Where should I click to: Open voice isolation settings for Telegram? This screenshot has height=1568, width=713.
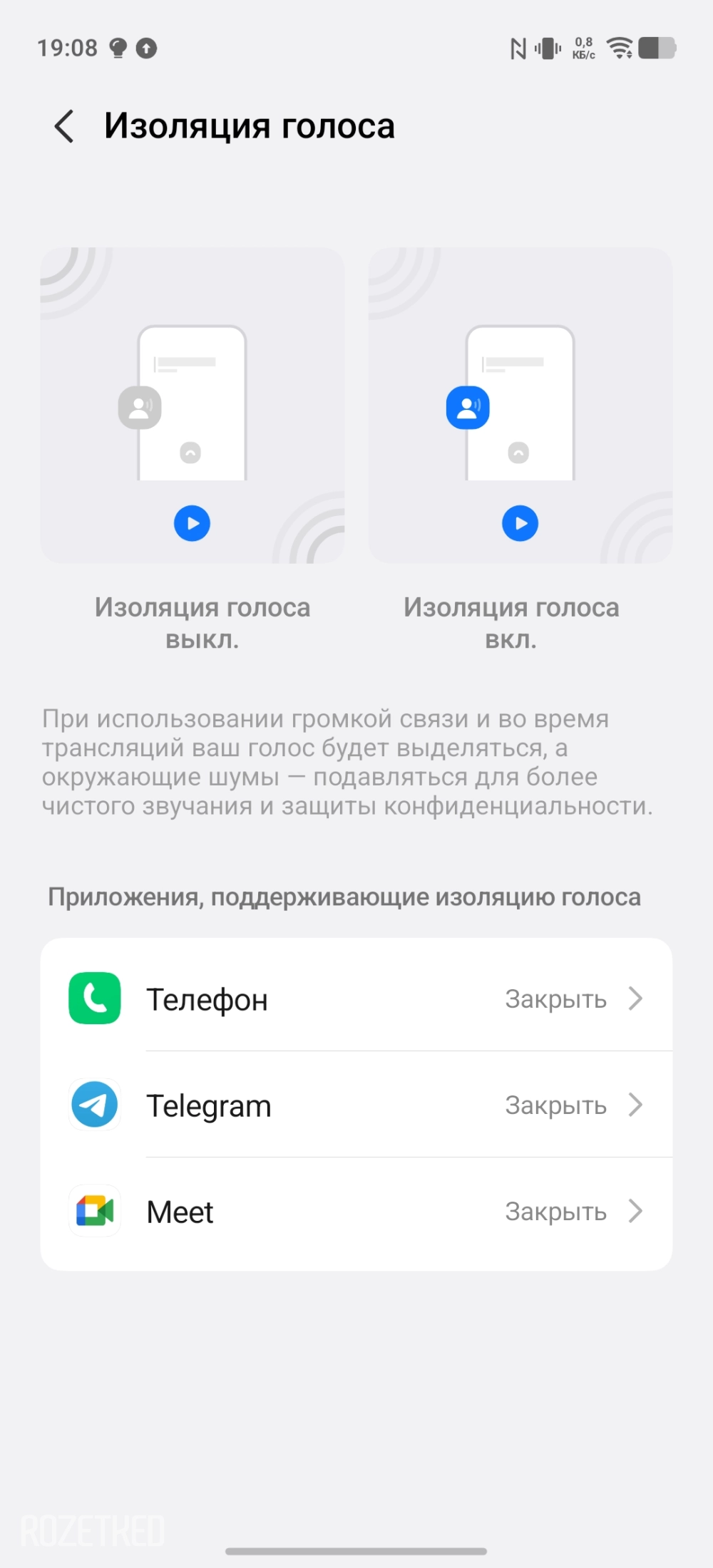pos(356,1105)
